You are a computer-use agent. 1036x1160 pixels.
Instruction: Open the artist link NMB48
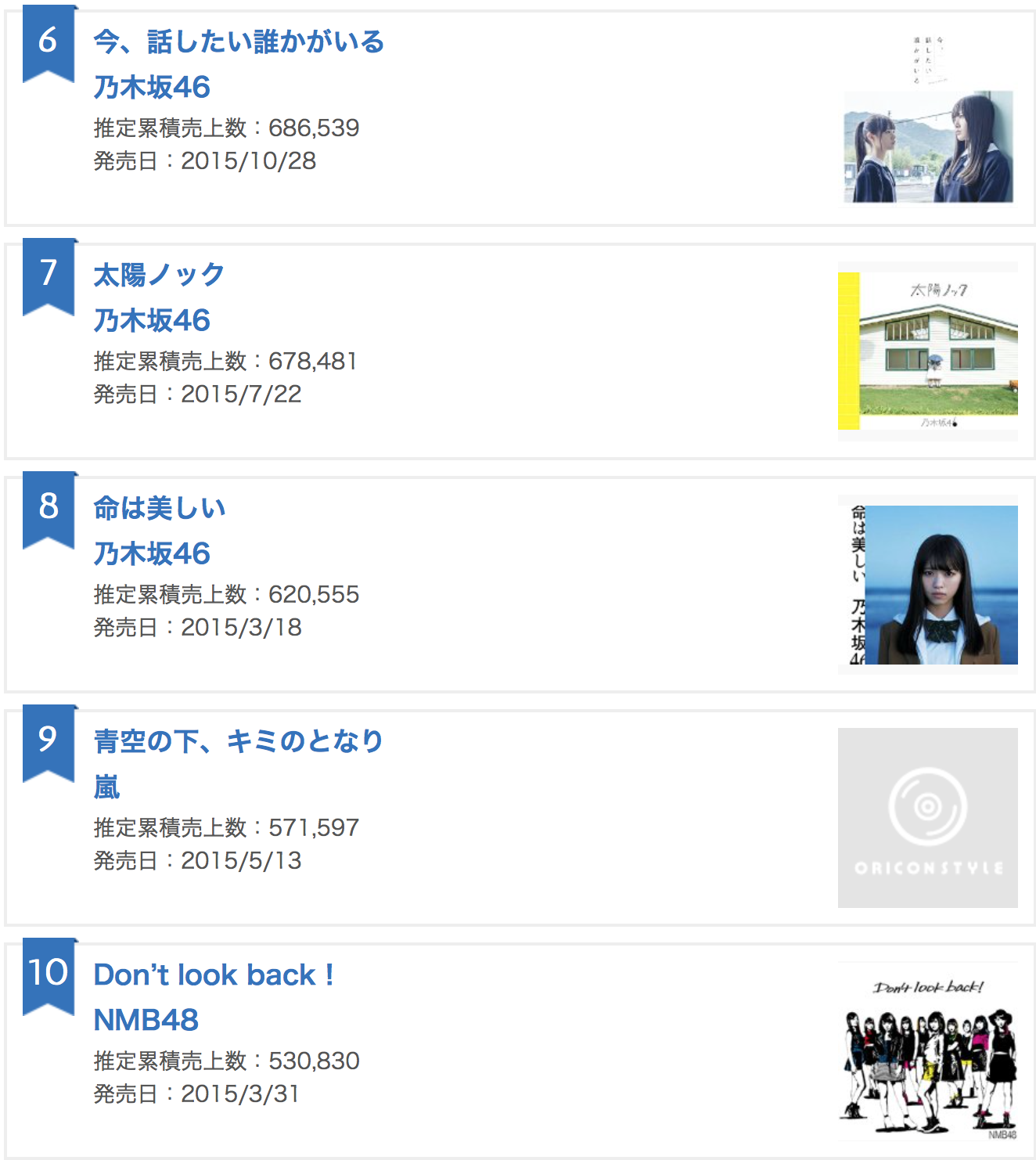point(146,1020)
